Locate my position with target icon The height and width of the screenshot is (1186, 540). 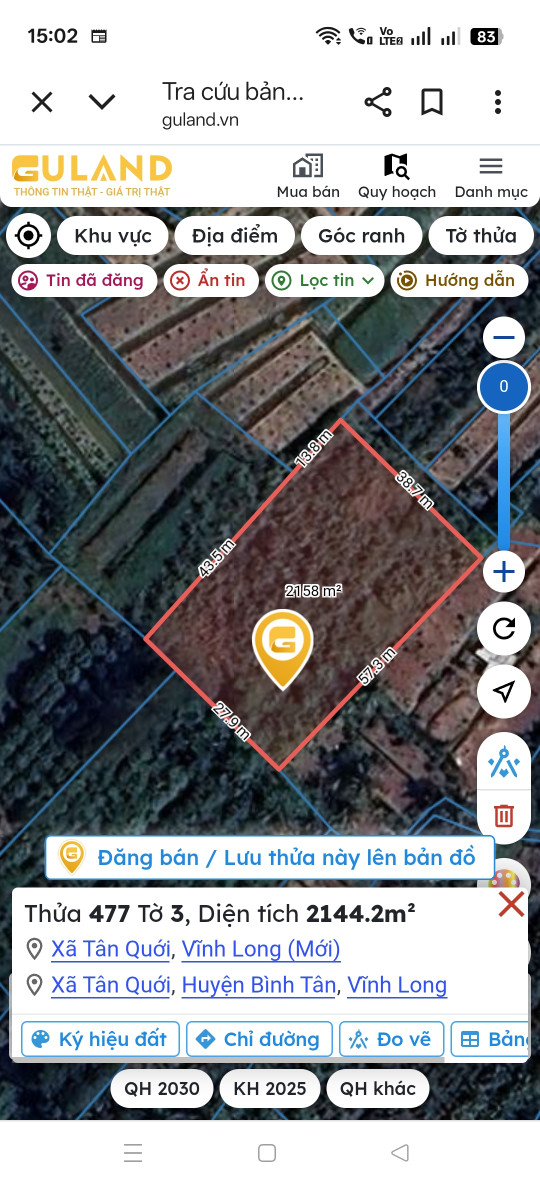coord(29,235)
